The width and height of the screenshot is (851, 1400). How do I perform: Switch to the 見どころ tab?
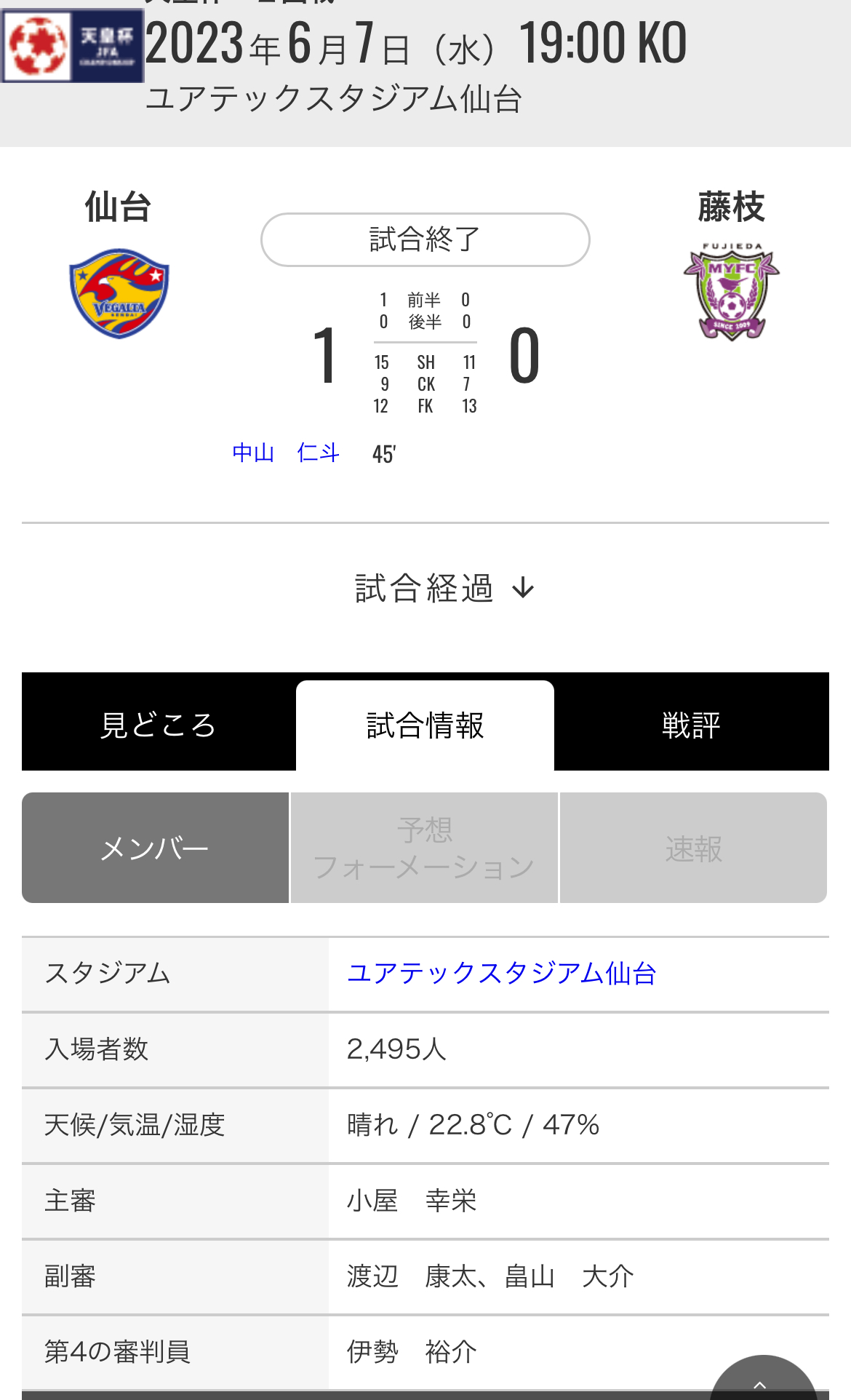158,725
